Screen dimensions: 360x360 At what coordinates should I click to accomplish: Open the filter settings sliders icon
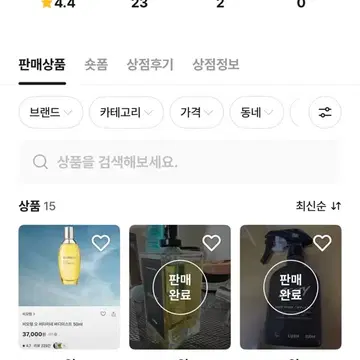coord(325,113)
